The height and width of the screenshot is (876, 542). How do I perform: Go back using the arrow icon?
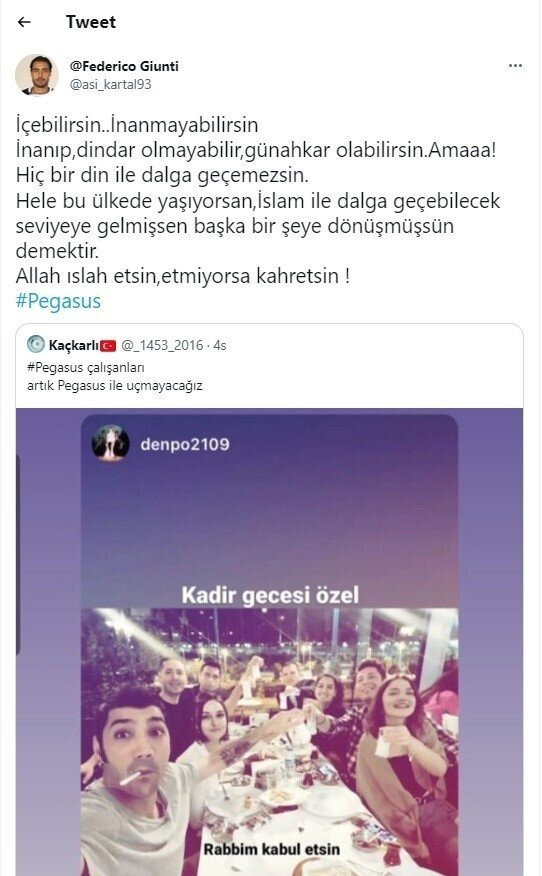pyautogui.click(x=24, y=22)
